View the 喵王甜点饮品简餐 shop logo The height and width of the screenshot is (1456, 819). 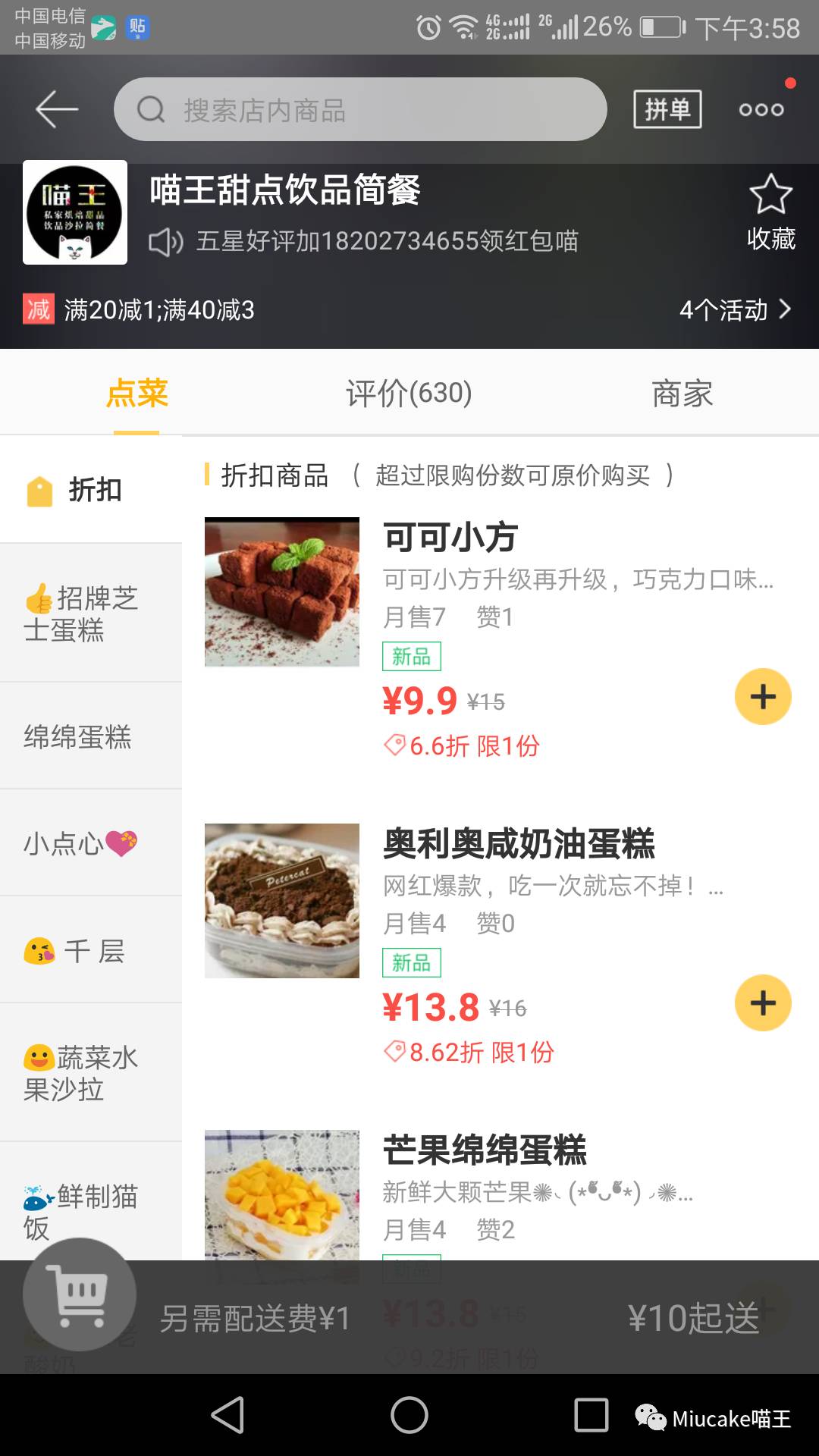[x=75, y=212]
